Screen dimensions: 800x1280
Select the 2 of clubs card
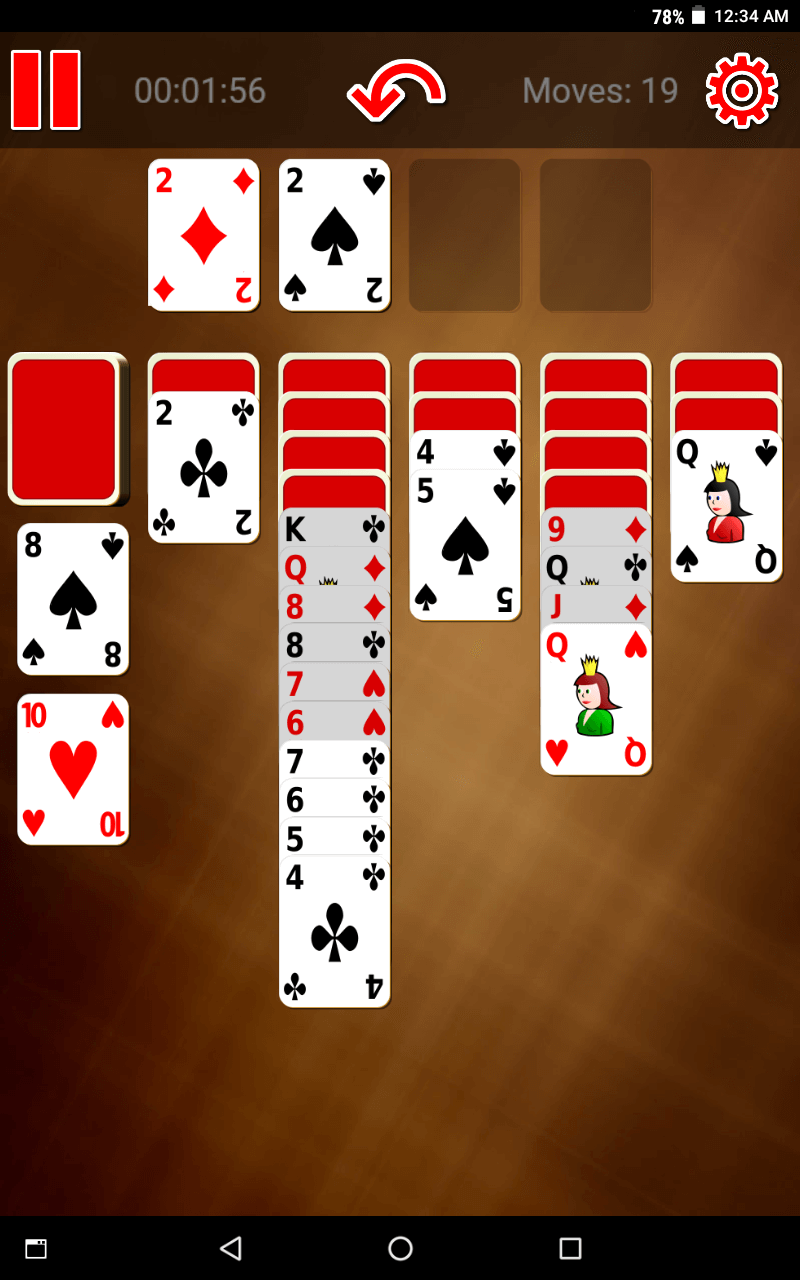203,467
